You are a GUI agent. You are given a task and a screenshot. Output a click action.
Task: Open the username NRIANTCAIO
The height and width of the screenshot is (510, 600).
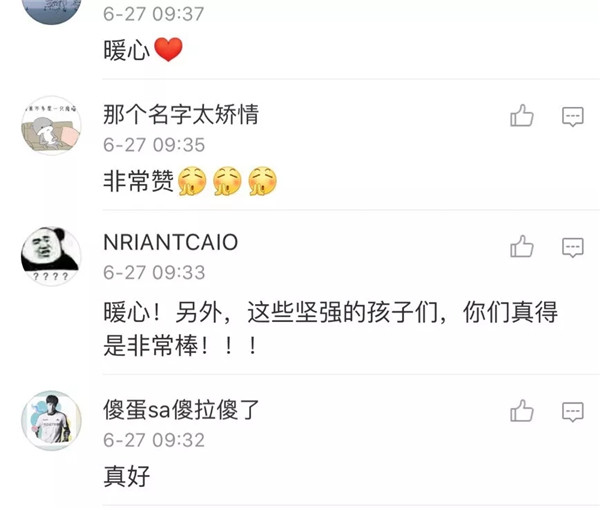click(x=170, y=245)
